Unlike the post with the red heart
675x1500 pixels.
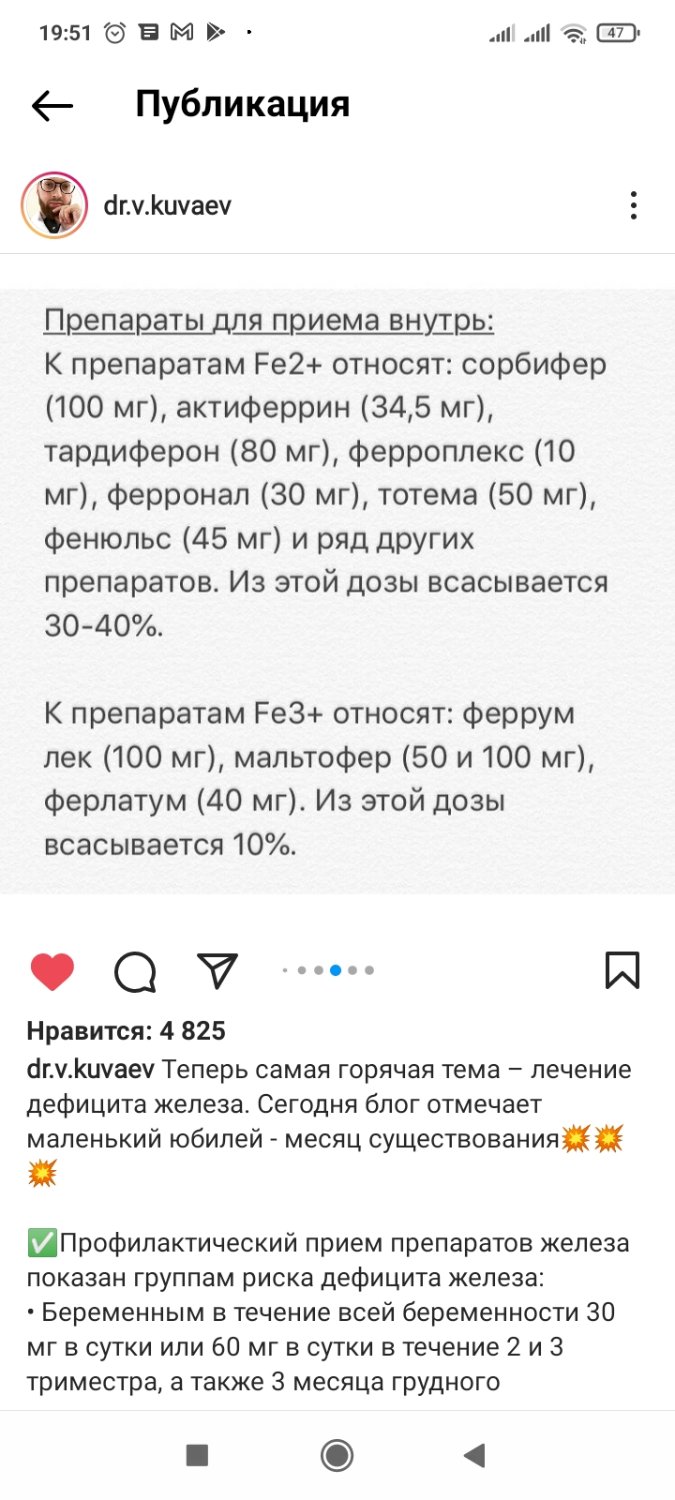[x=52, y=970]
